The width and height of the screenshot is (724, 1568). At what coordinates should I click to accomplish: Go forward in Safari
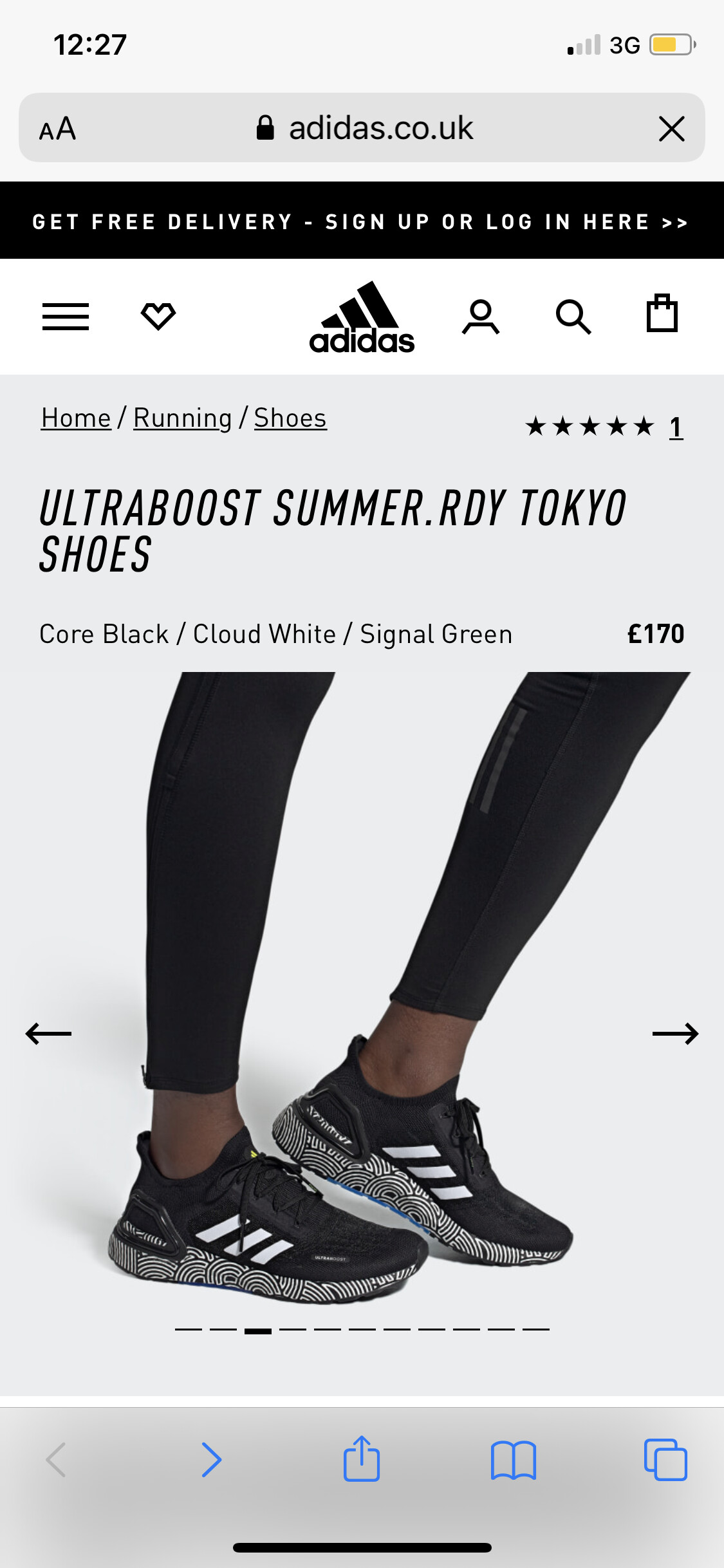[x=212, y=1459]
